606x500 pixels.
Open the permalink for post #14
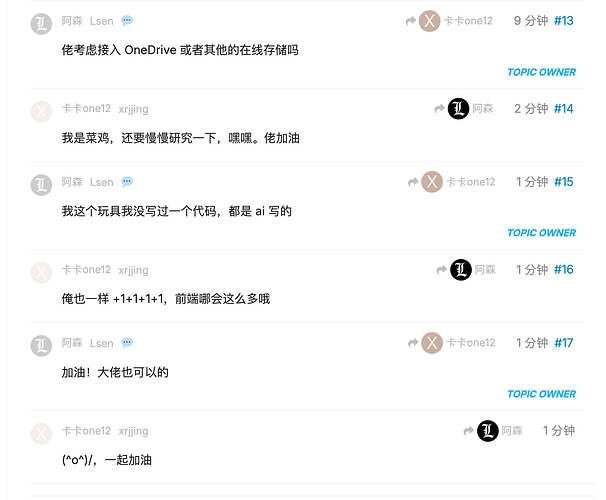(563, 109)
